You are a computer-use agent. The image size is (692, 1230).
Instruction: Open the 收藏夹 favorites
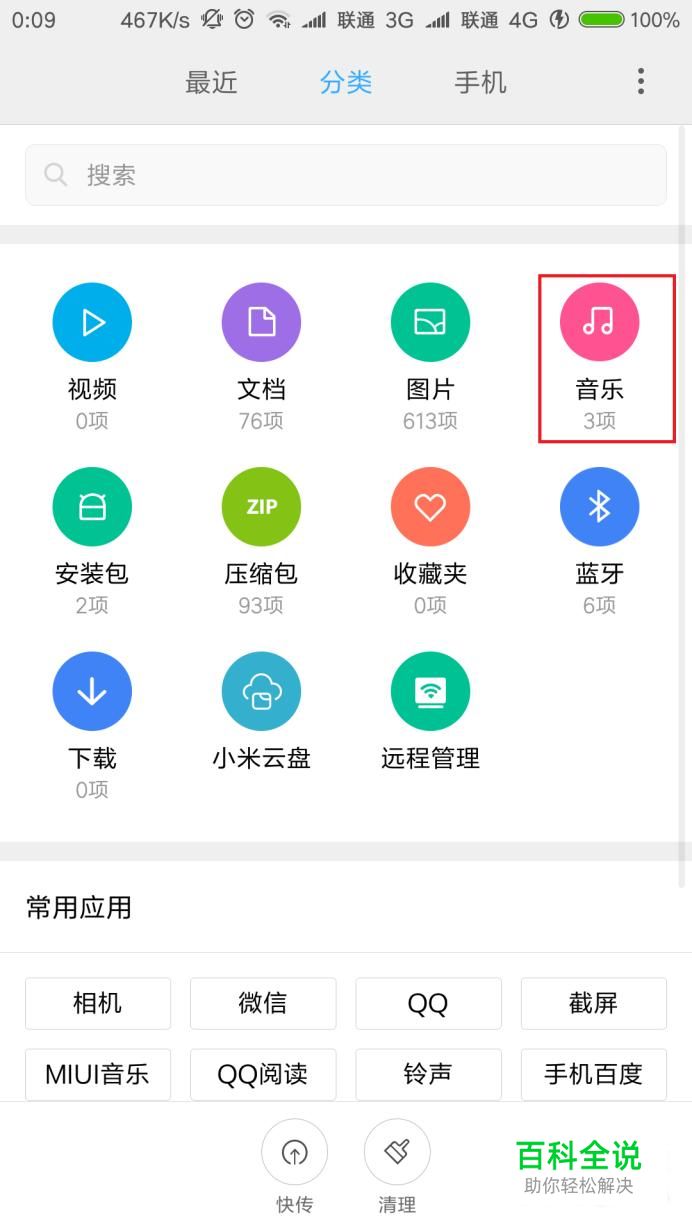tap(430, 541)
